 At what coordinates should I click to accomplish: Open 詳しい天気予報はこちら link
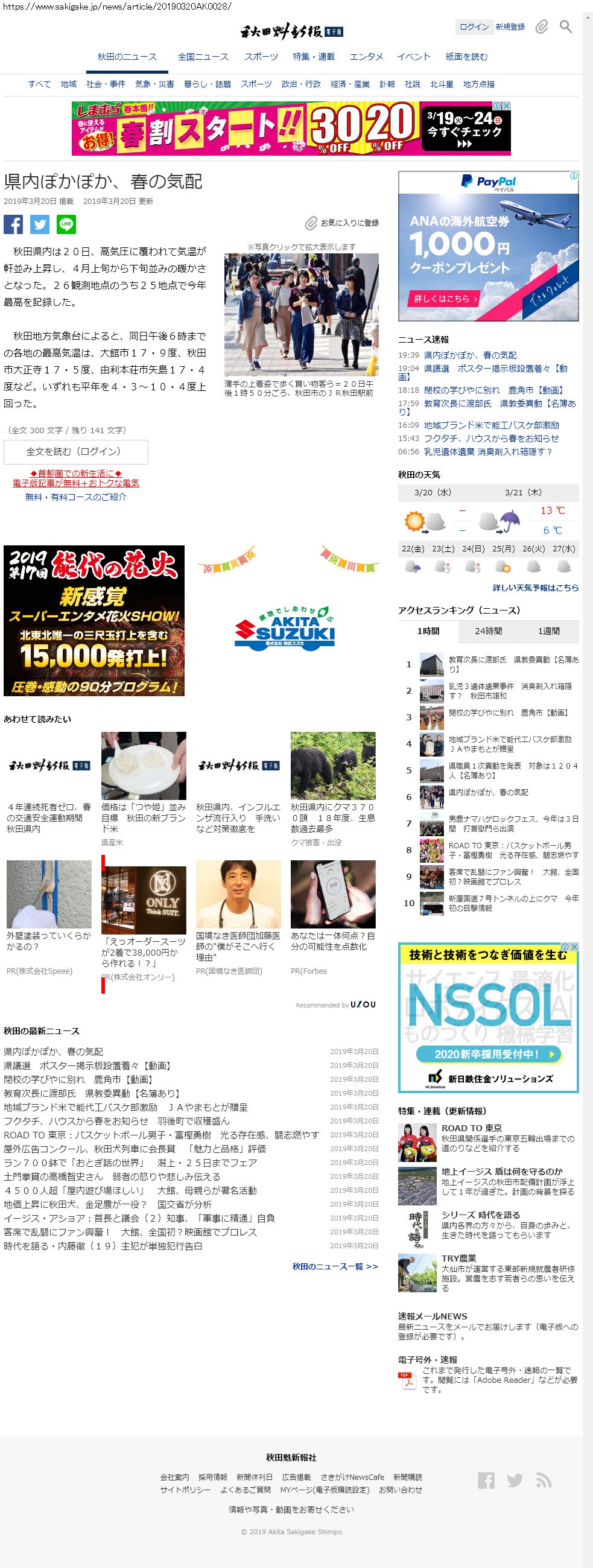535,588
